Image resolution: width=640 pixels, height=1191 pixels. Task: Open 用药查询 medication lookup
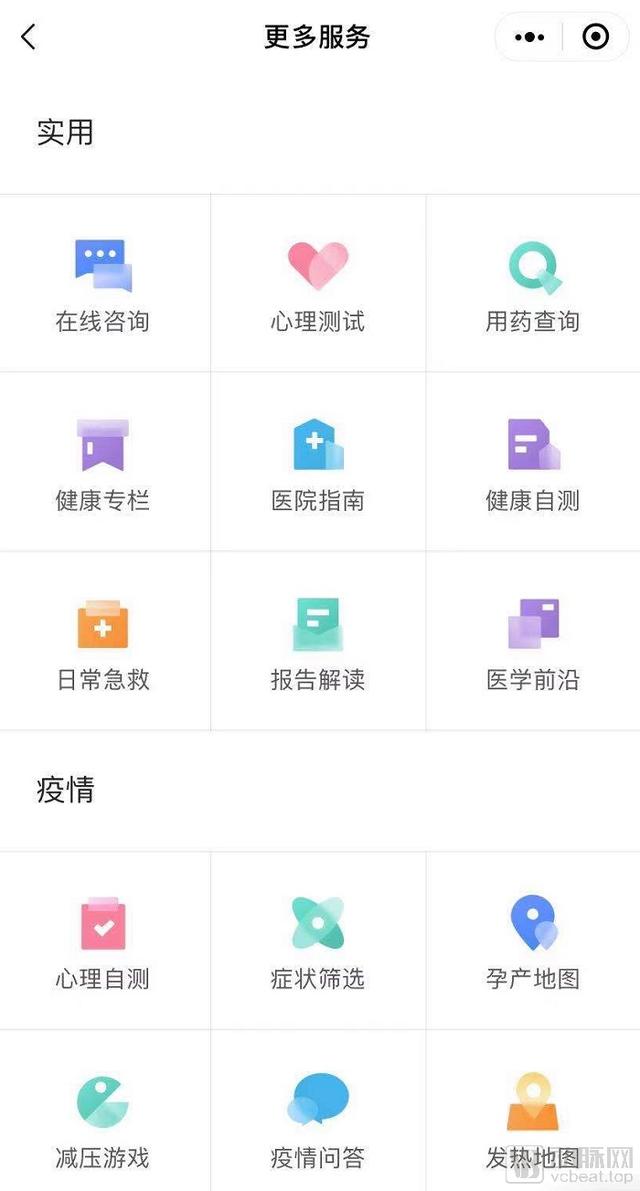(x=533, y=284)
